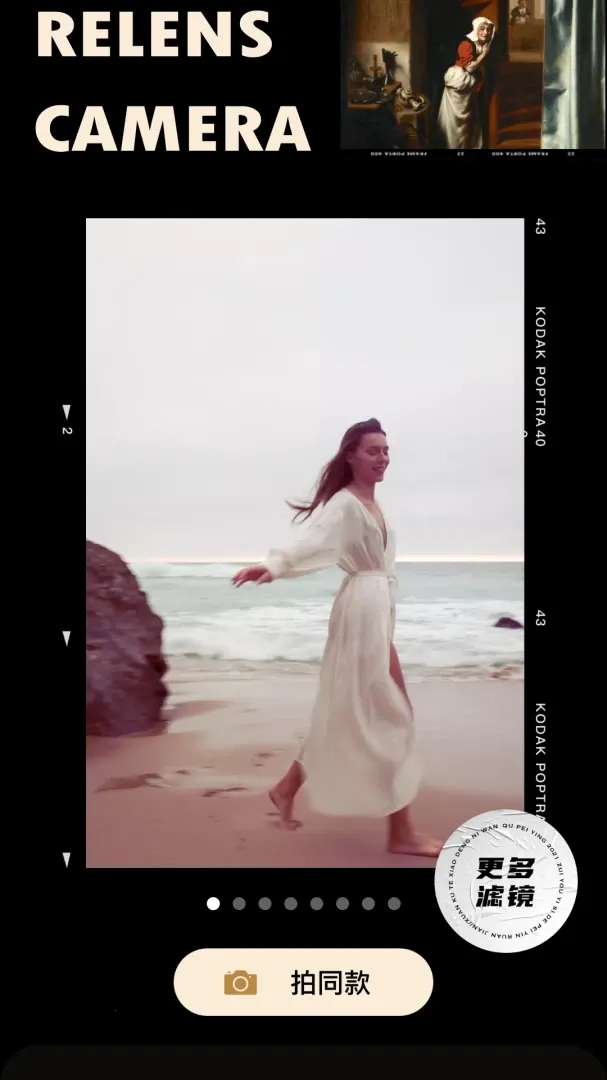Screen dimensions: 607x1080
Task: Jump to the second page indicator dot
Action: [239, 904]
